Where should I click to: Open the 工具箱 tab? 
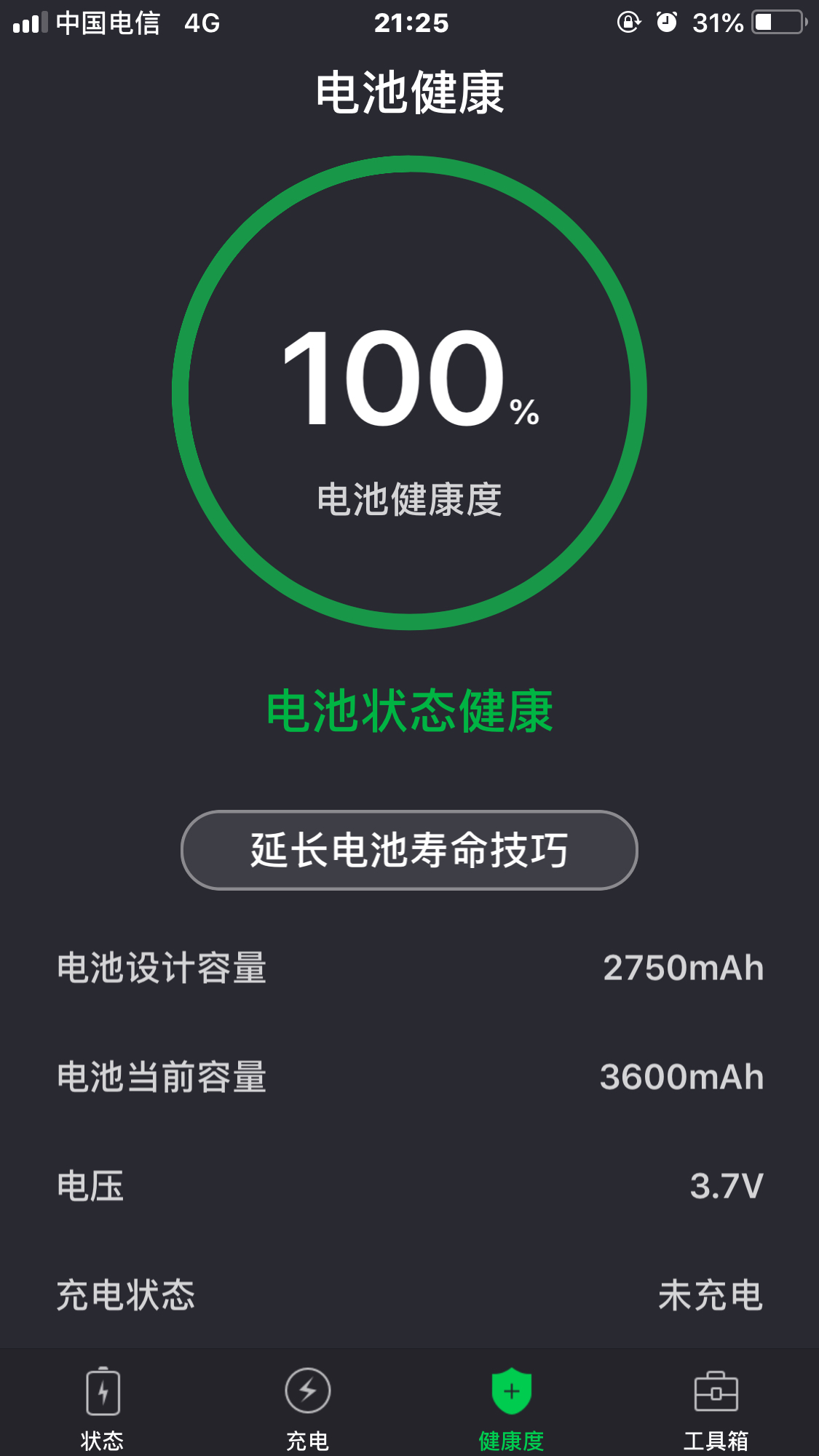click(x=716, y=1406)
